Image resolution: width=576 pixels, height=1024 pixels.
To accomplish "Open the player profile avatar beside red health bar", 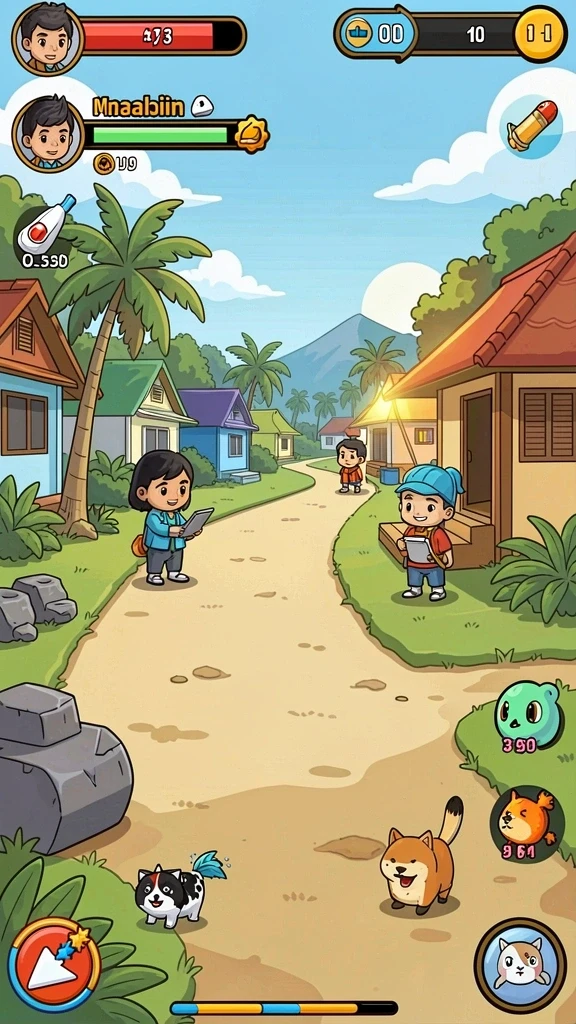I will click(x=48, y=39).
